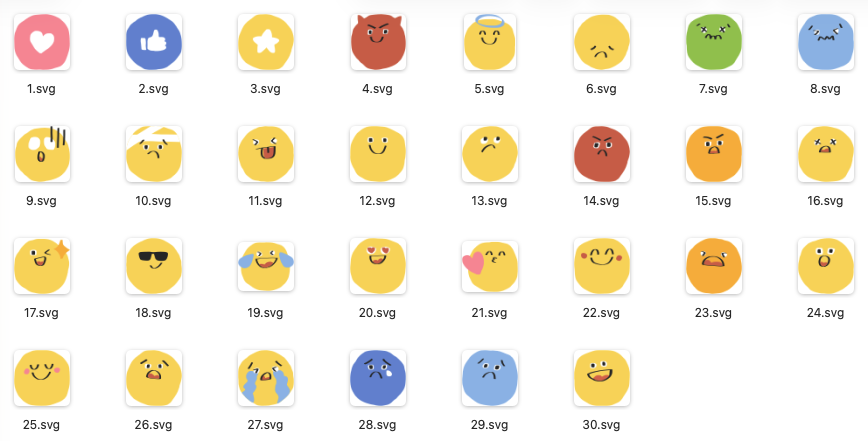Tap the red devil file 4.svg

tap(377, 43)
